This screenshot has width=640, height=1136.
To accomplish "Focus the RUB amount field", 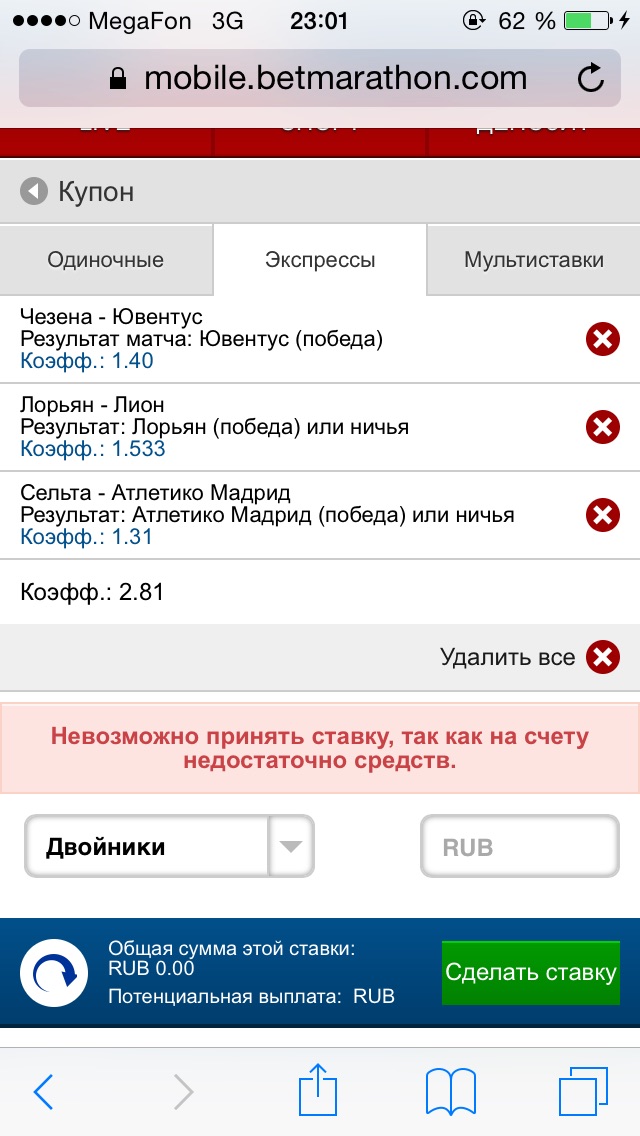I will coord(520,847).
